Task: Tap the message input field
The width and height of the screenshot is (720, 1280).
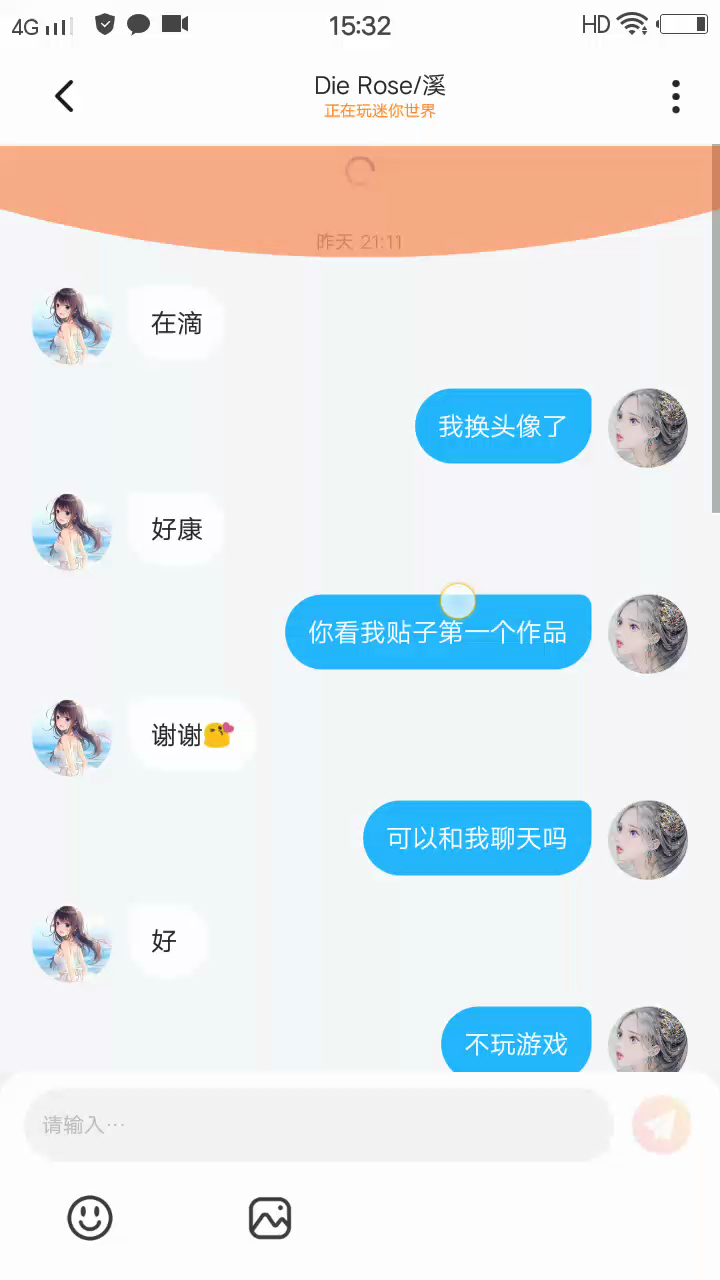Action: point(318,1125)
